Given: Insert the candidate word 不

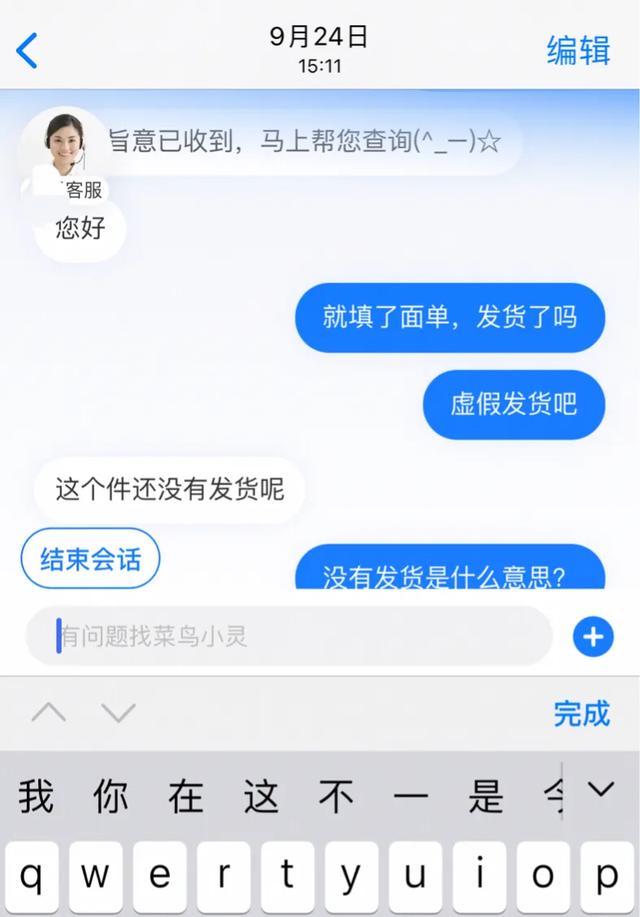Looking at the screenshot, I should pyautogui.click(x=336, y=797).
